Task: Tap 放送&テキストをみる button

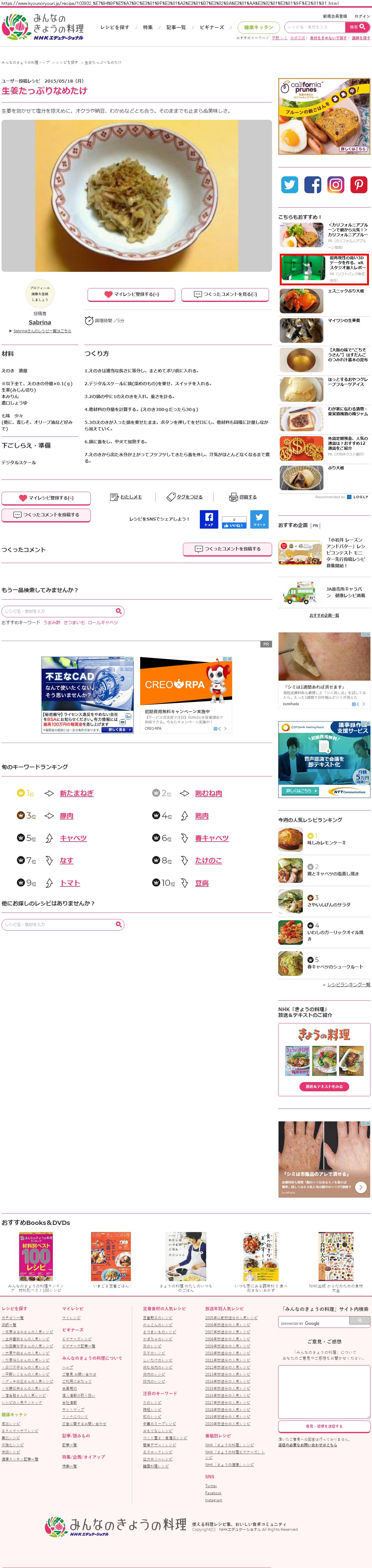Action: 324,1086
